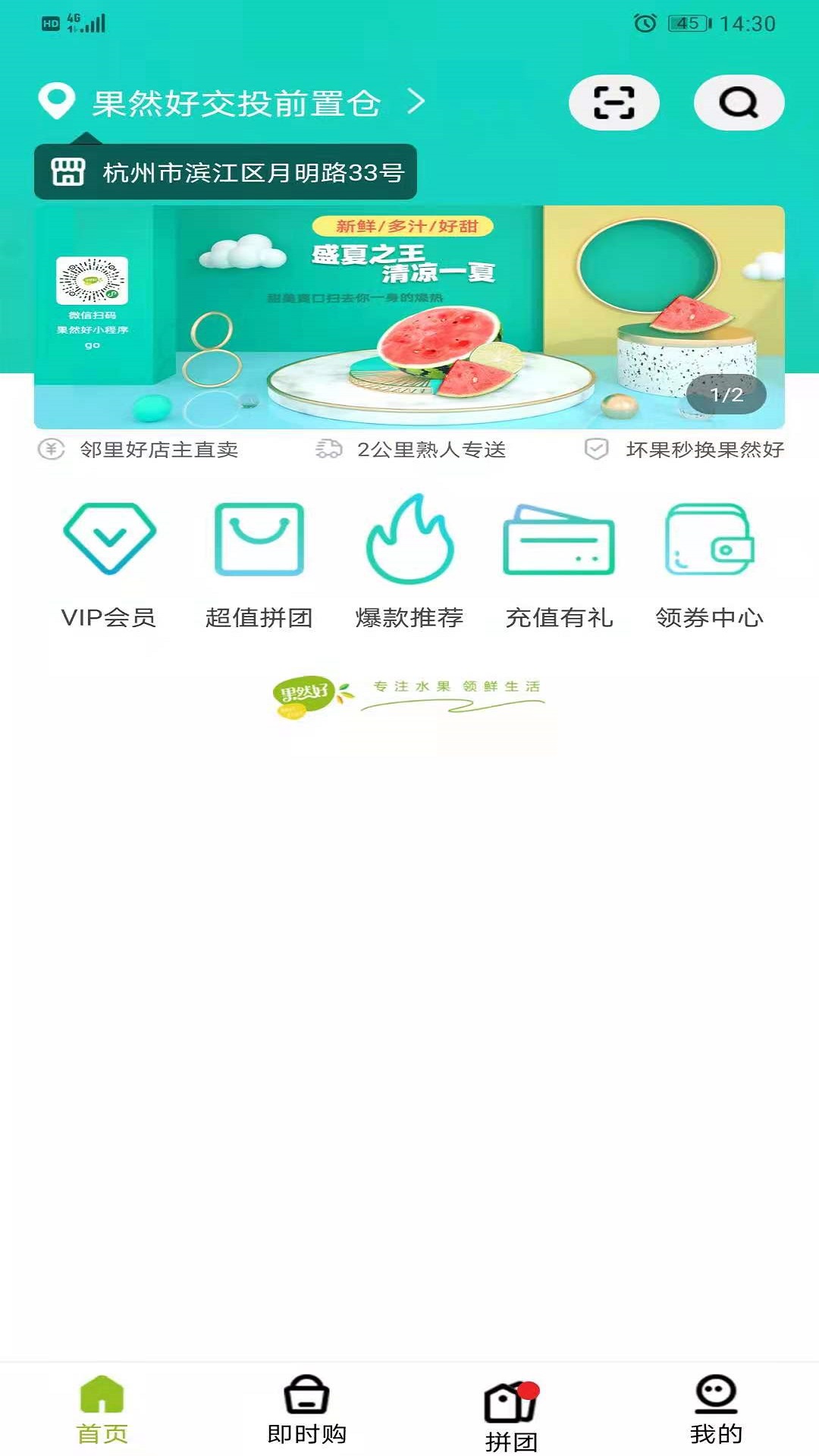Open VIP会员 membership
Image resolution: width=819 pixels, height=1456 pixels.
click(109, 565)
